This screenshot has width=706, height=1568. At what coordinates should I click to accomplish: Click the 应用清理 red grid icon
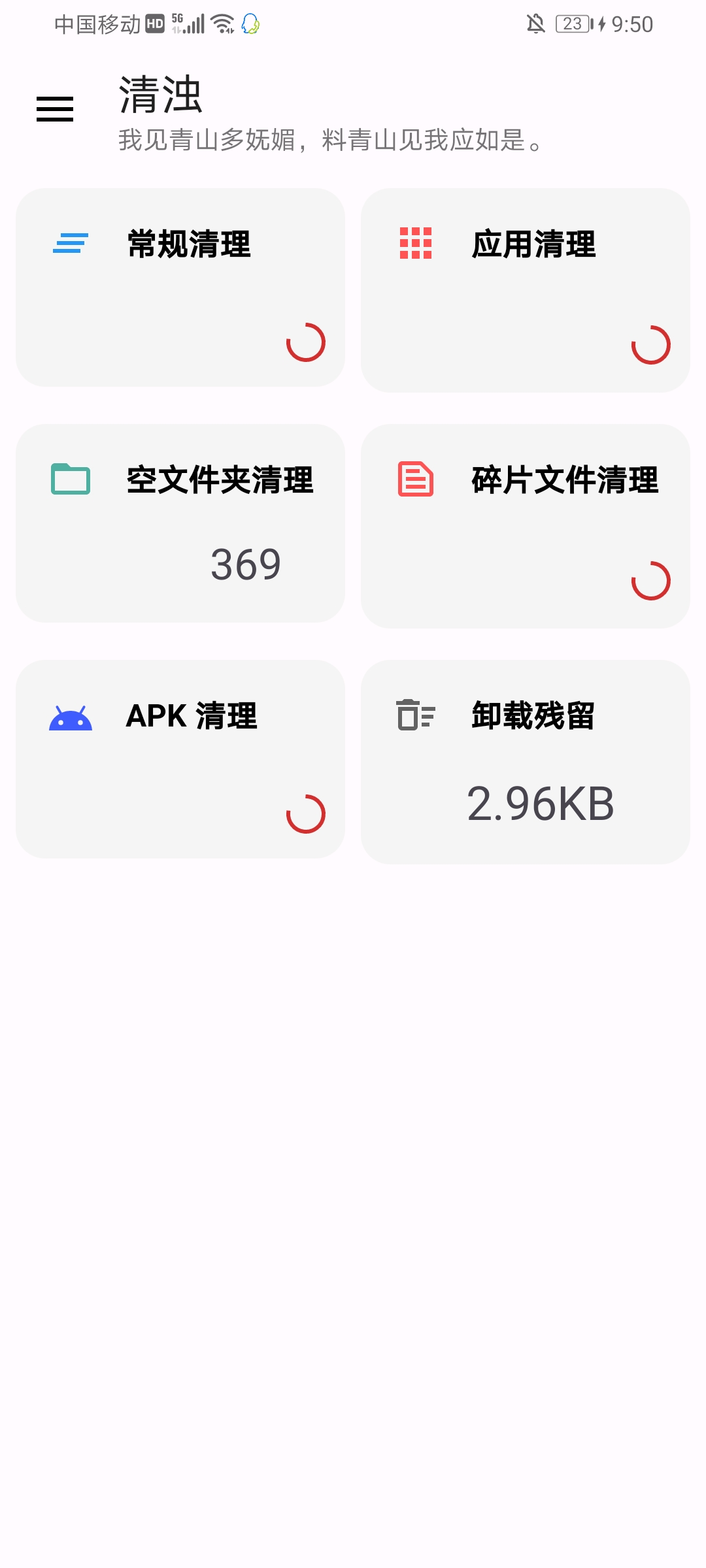(417, 243)
